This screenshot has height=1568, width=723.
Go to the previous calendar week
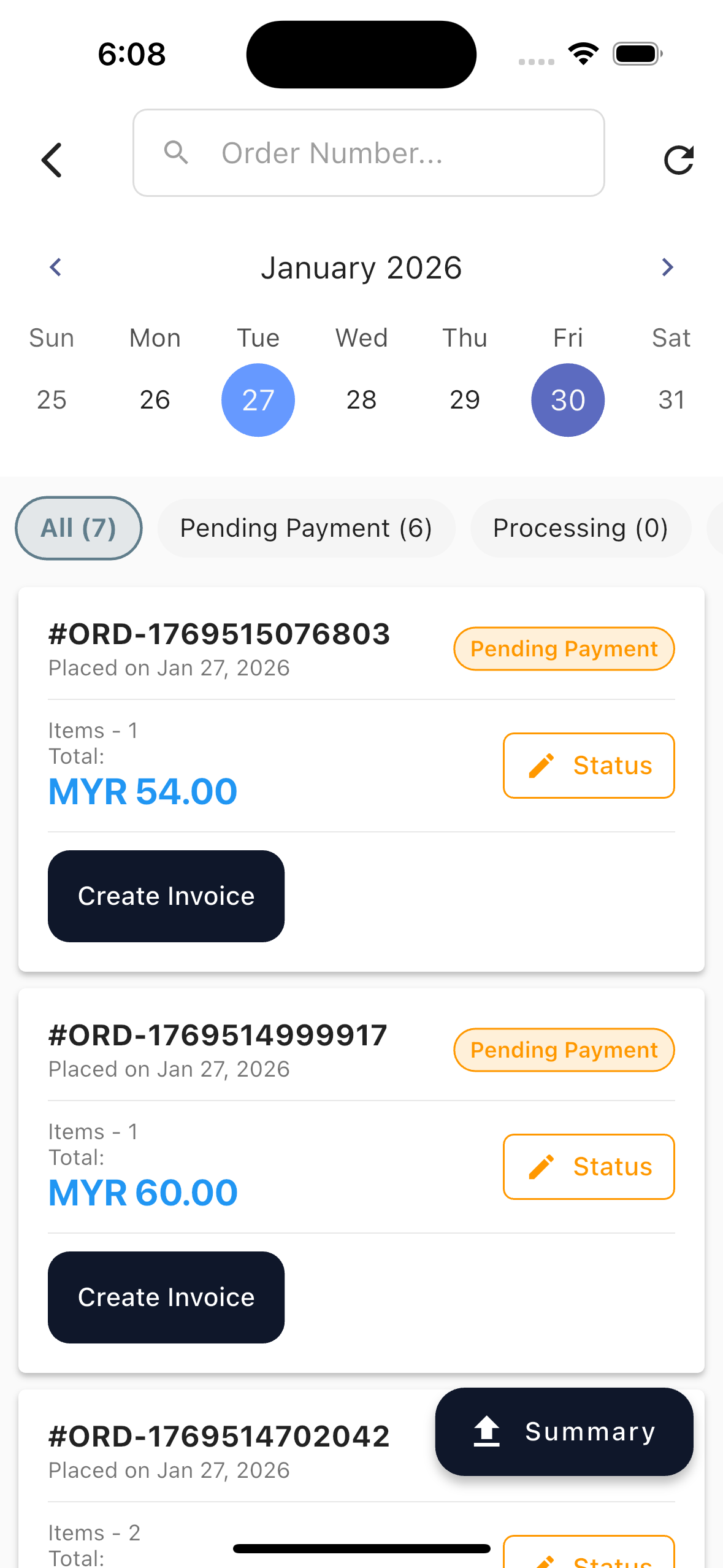click(x=56, y=267)
